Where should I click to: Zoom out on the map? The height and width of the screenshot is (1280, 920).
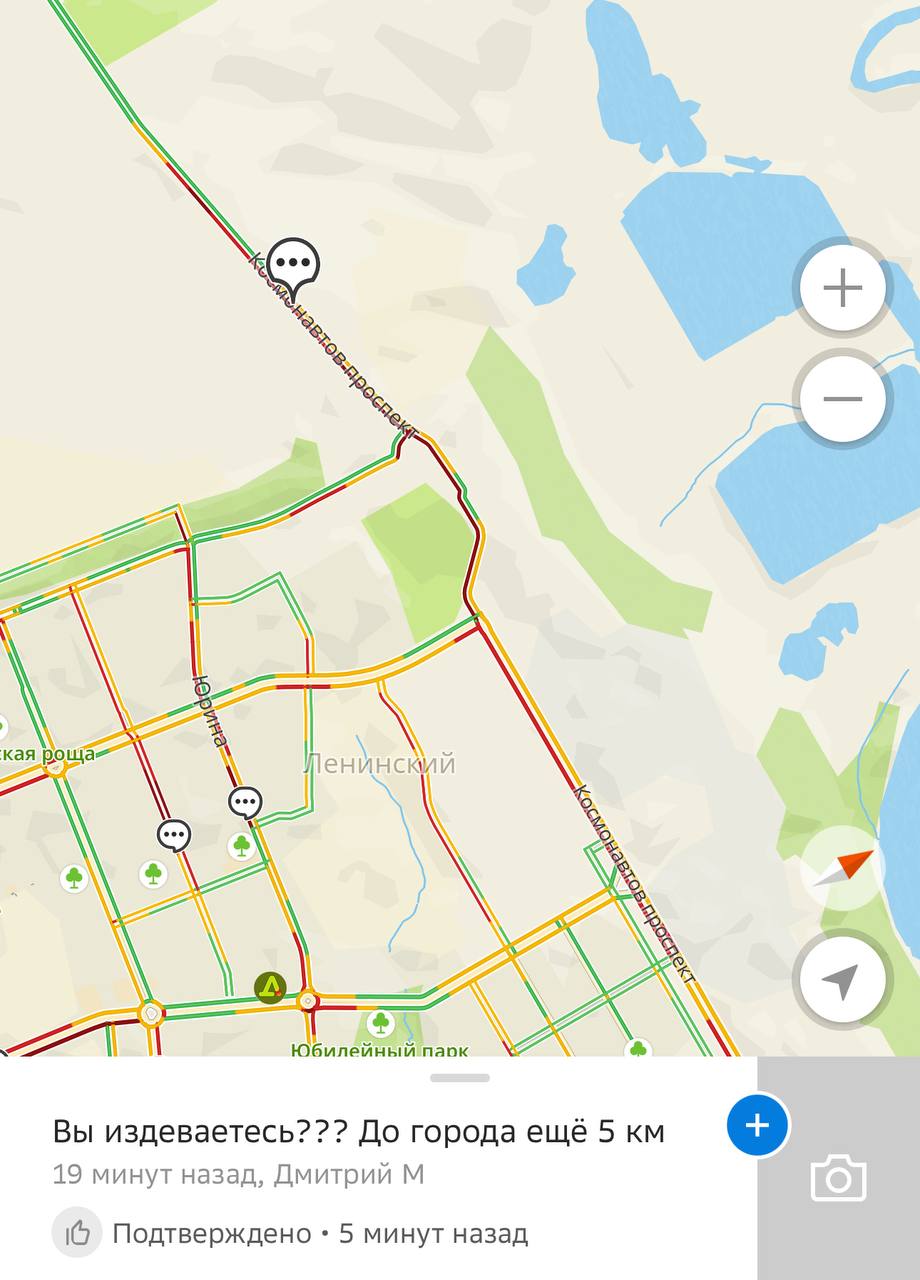click(842, 399)
